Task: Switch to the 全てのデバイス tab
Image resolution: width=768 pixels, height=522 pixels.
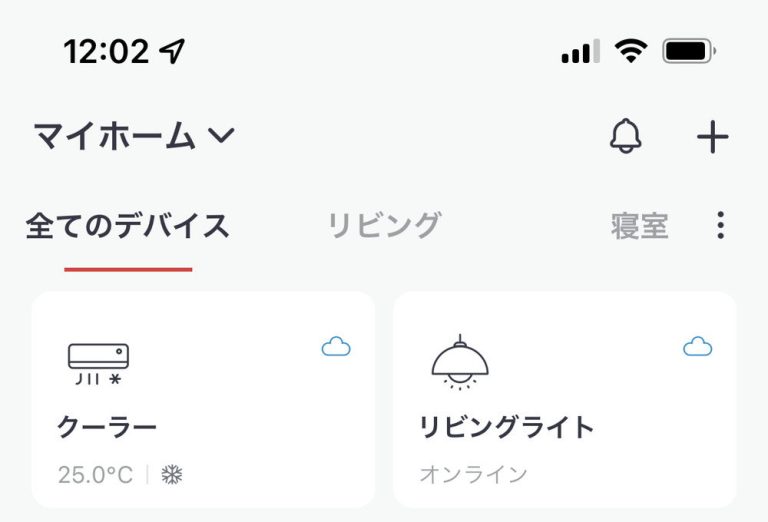Action: pos(127,226)
